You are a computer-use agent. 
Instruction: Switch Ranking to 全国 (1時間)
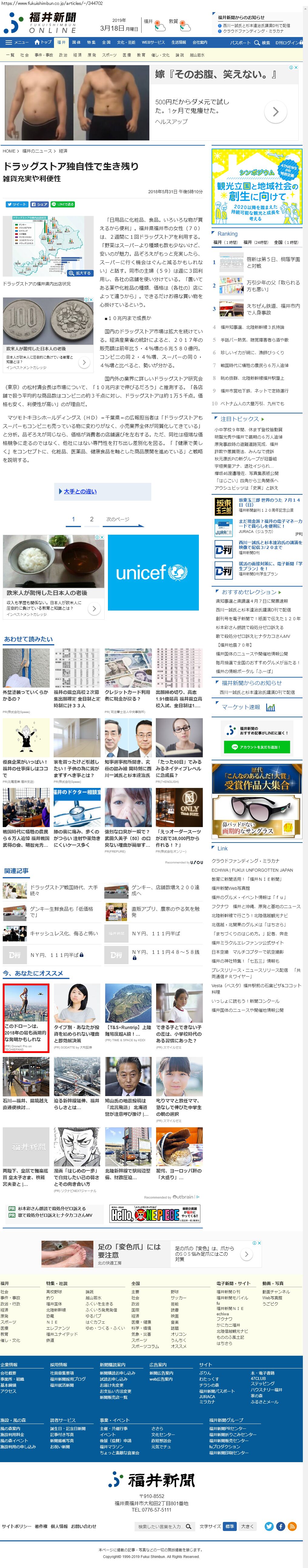click(286, 242)
